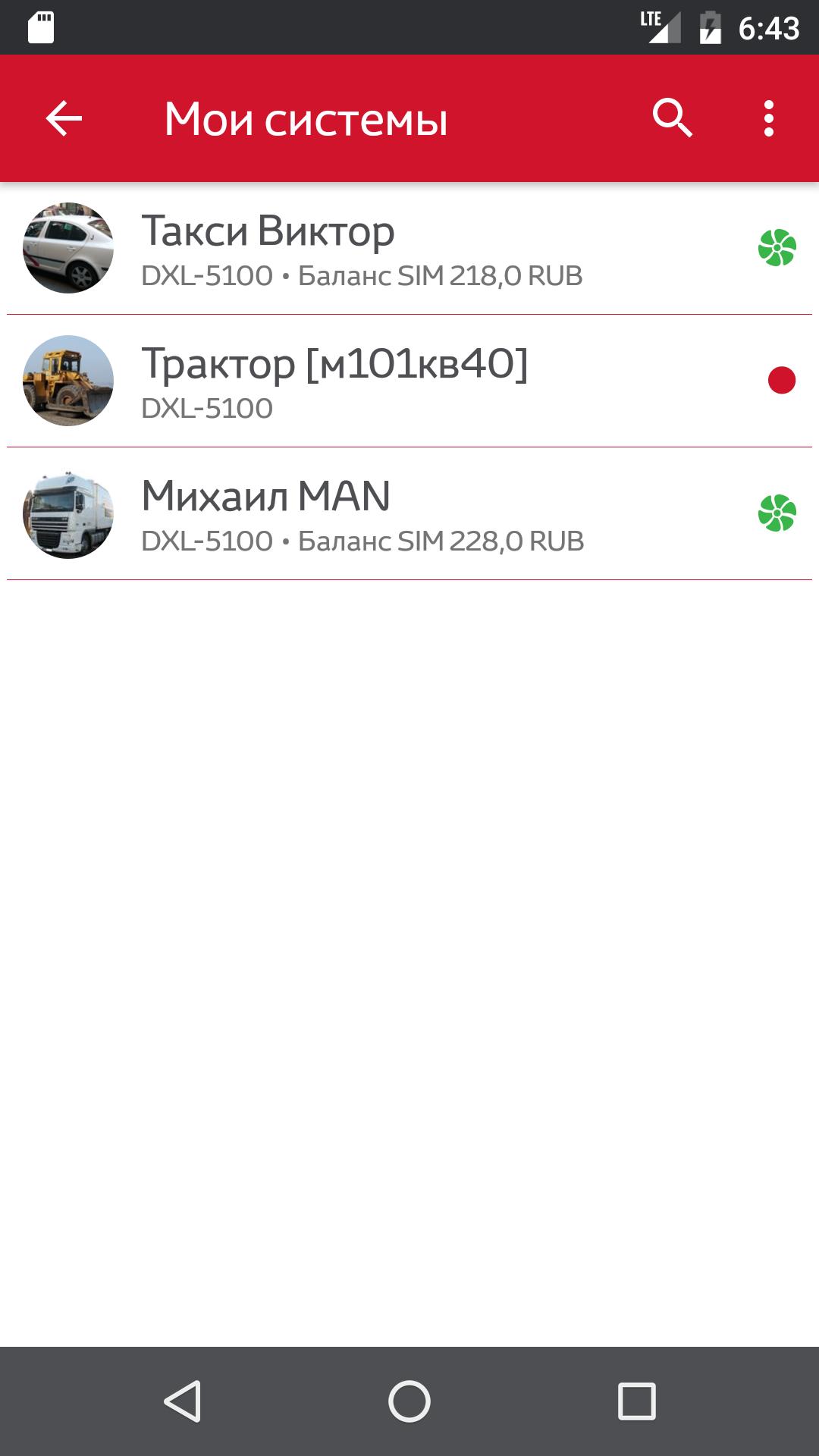Tap the system home button
The image size is (819, 1456).
pos(409,1401)
